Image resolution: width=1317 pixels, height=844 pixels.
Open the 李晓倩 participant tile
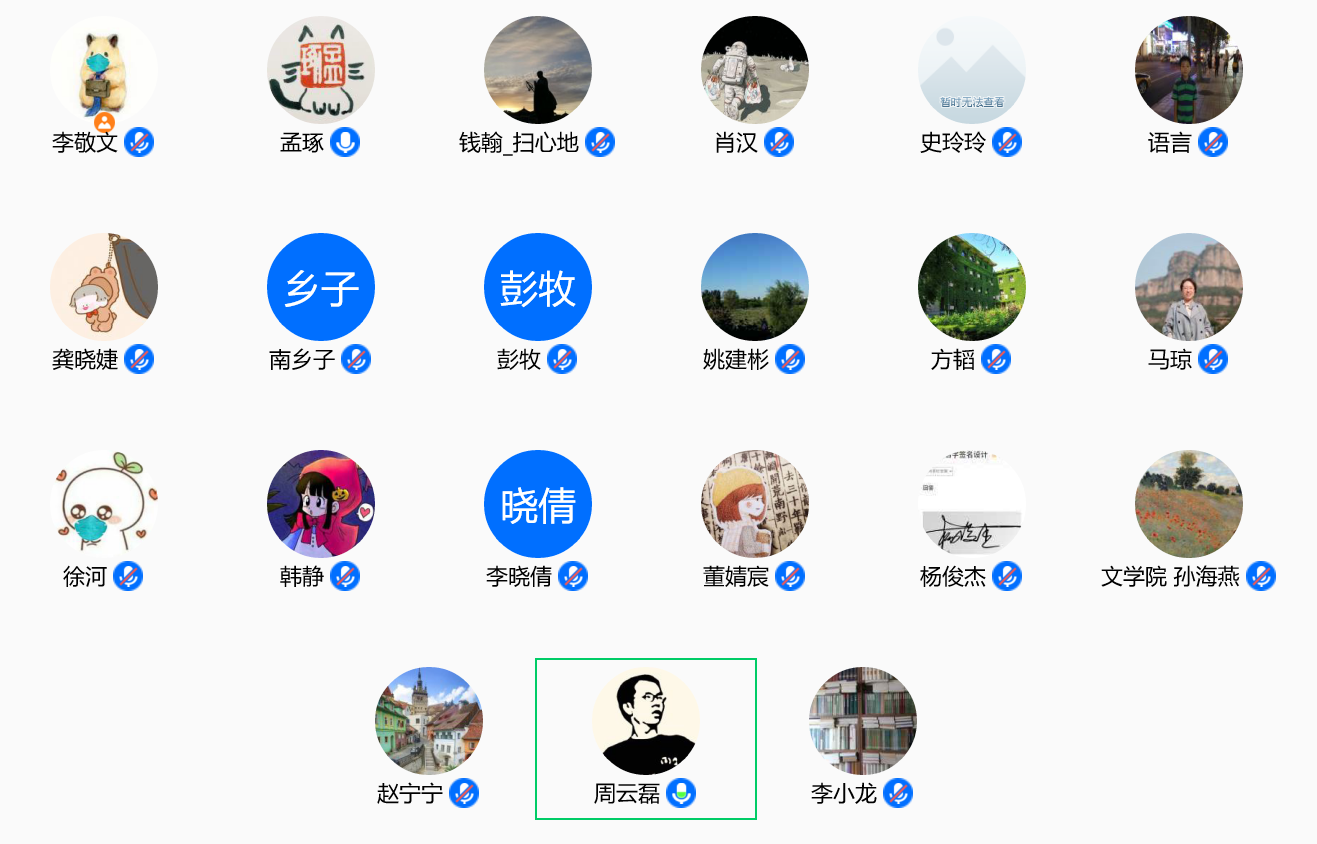538,504
